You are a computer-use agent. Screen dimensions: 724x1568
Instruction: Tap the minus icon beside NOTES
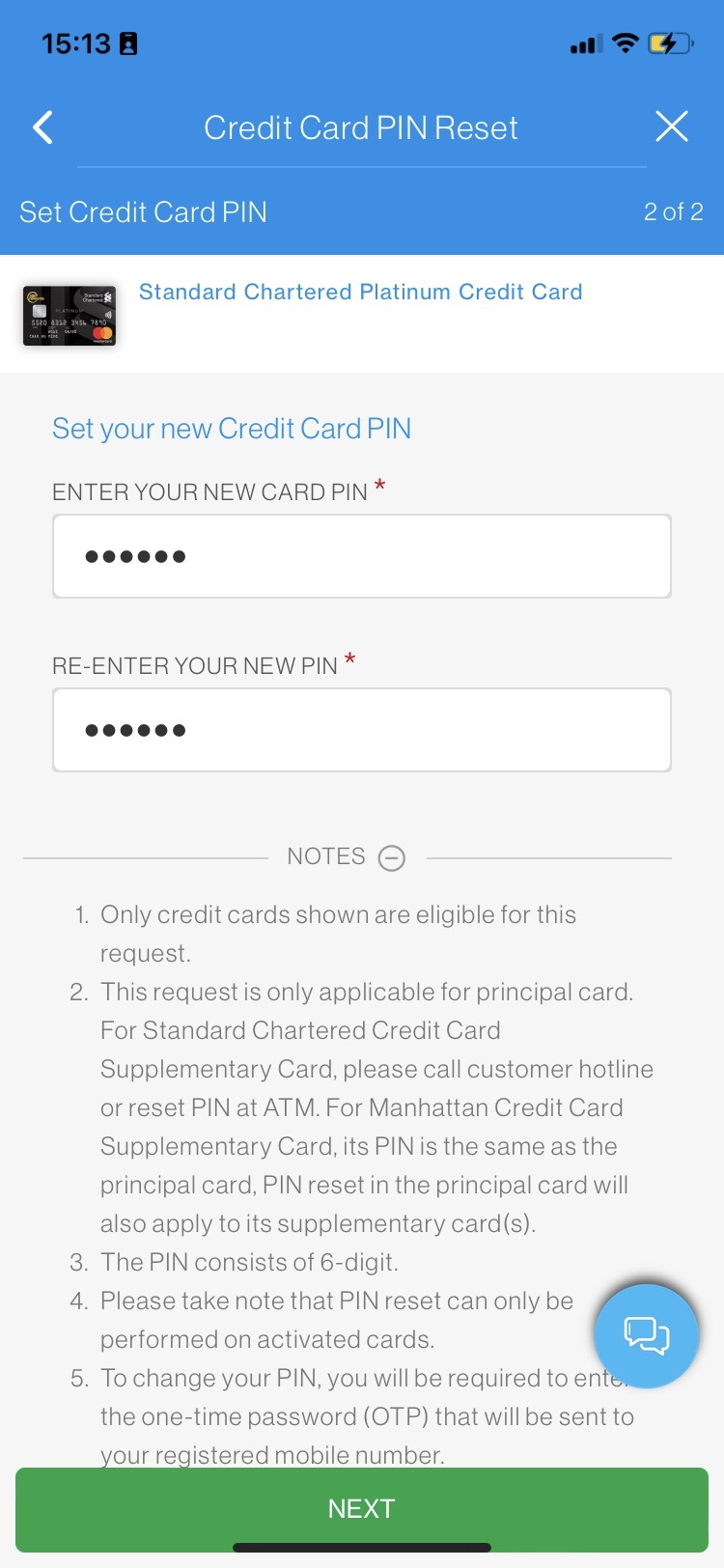[x=391, y=857]
